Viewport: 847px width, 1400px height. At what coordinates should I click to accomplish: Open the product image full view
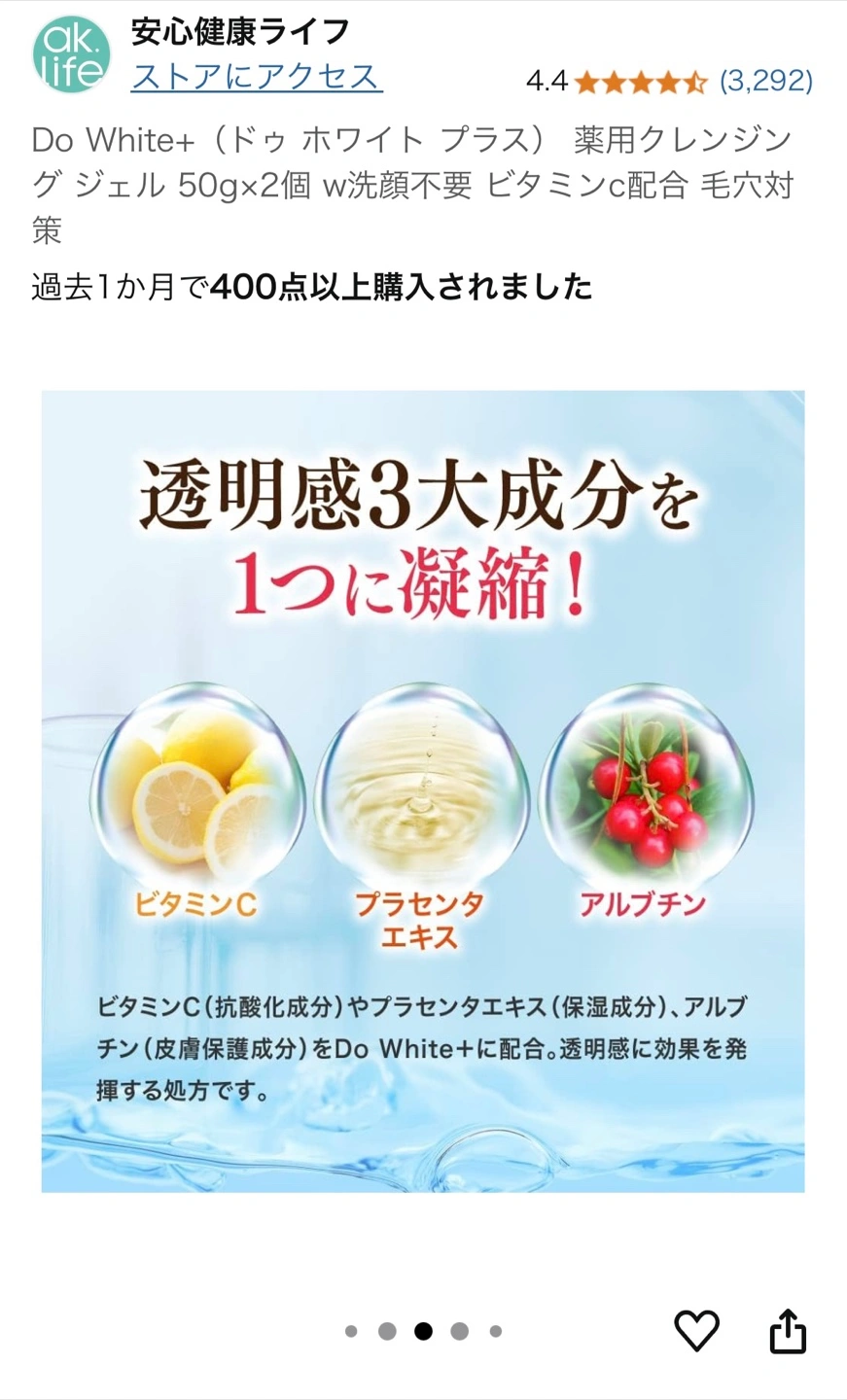pyautogui.click(x=423, y=790)
